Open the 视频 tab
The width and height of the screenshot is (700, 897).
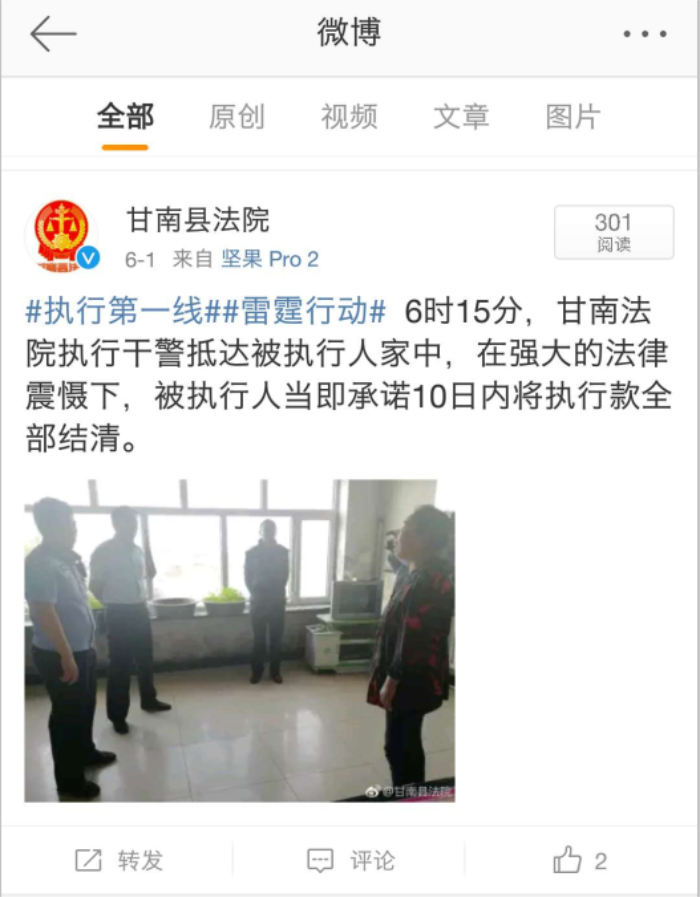[x=349, y=117]
